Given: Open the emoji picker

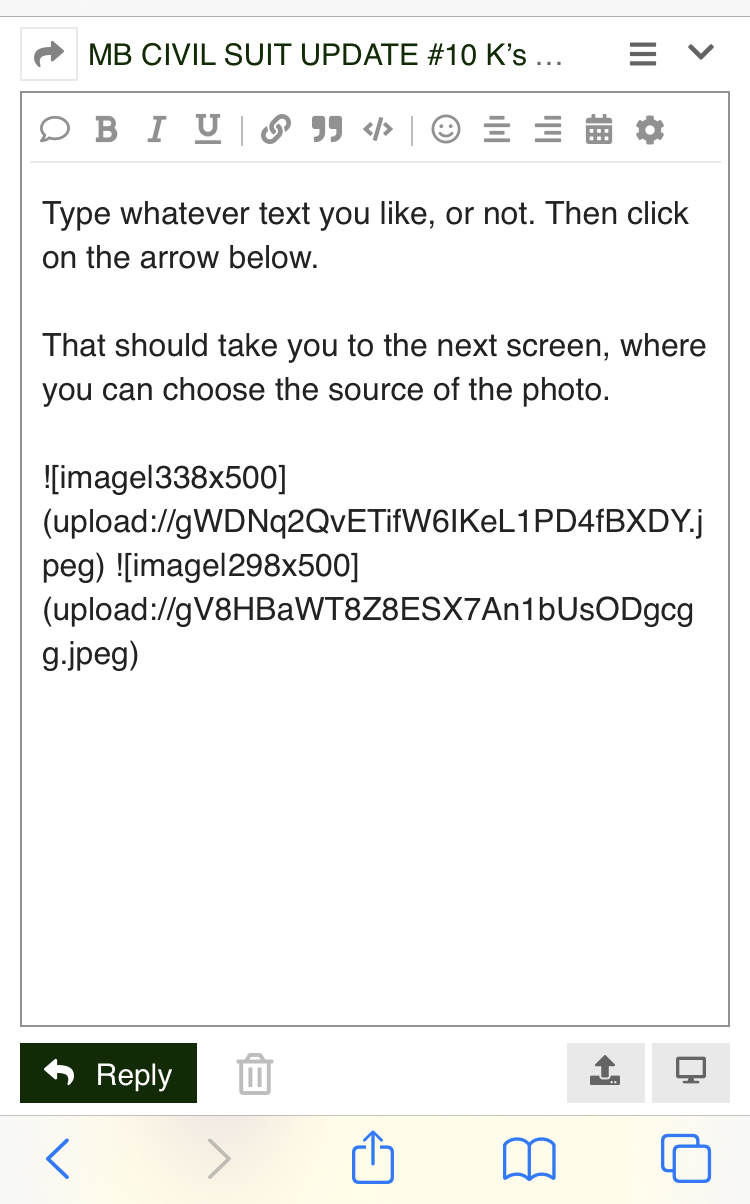Looking at the screenshot, I should [446, 130].
